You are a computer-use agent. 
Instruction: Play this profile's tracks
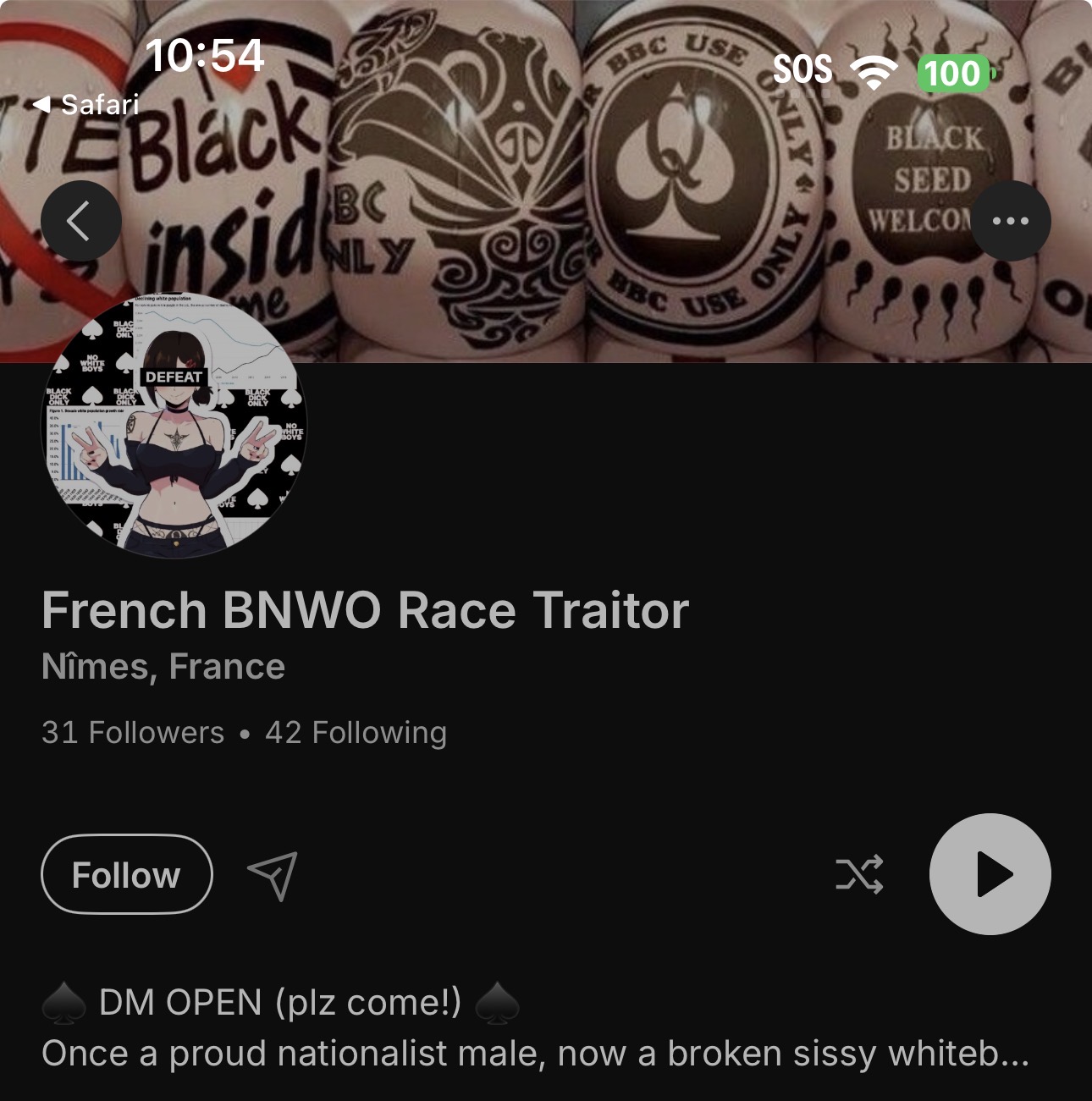pyautogui.click(x=990, y=874)
